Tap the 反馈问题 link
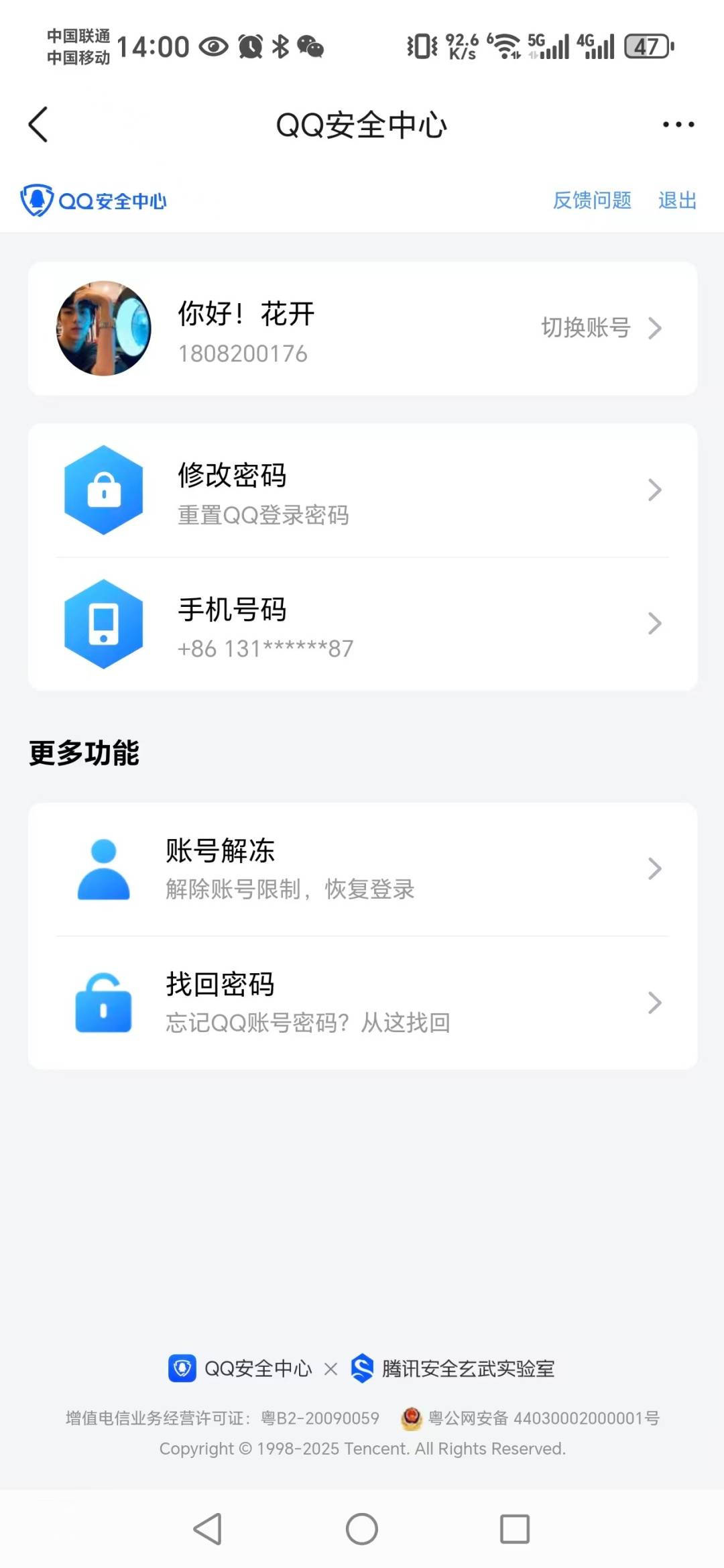Viewport: 724px width, 1568px height. tap(591, 200)
